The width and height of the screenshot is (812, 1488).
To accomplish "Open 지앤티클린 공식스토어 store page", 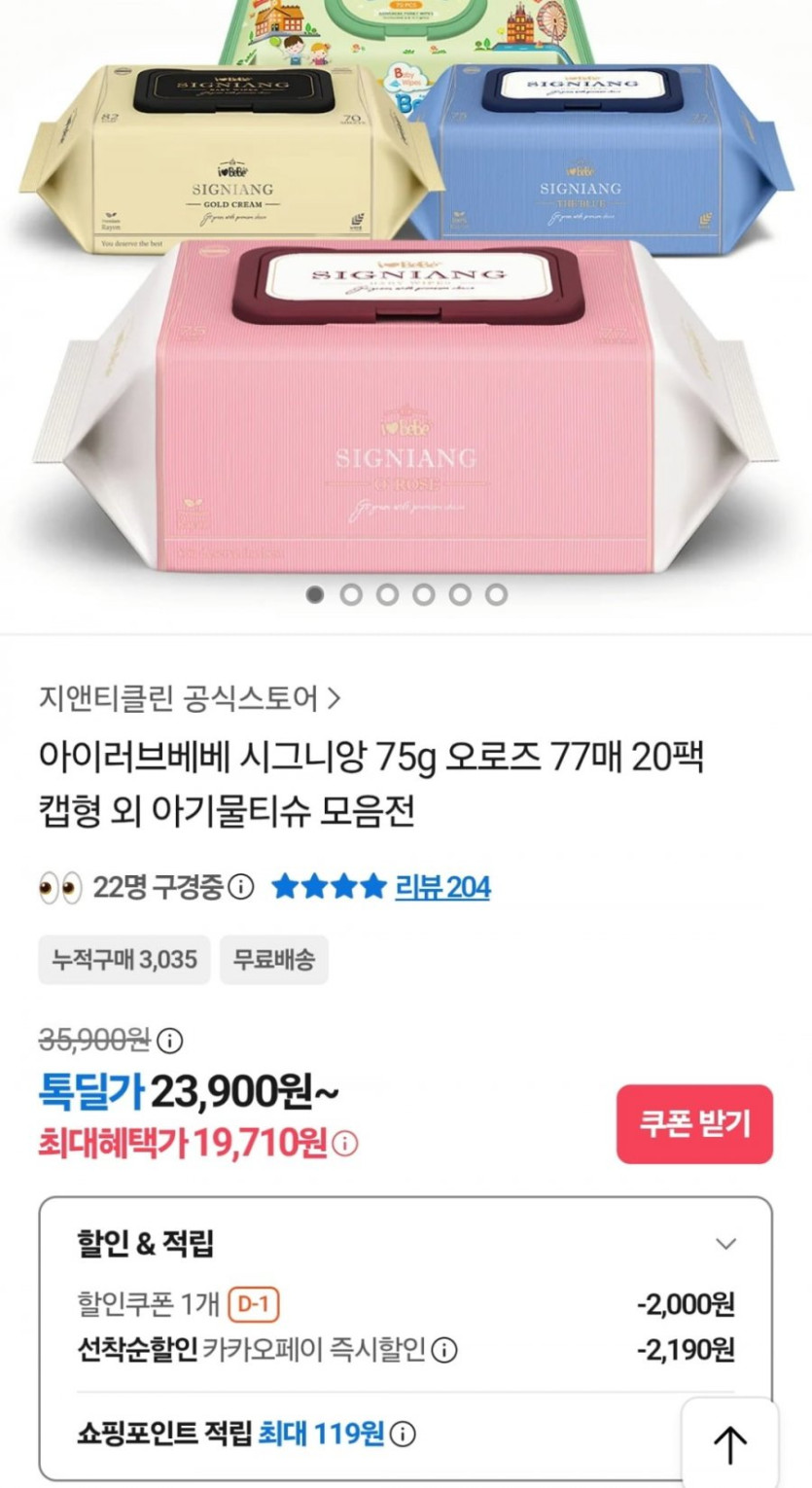I will [x=190, y=697].
